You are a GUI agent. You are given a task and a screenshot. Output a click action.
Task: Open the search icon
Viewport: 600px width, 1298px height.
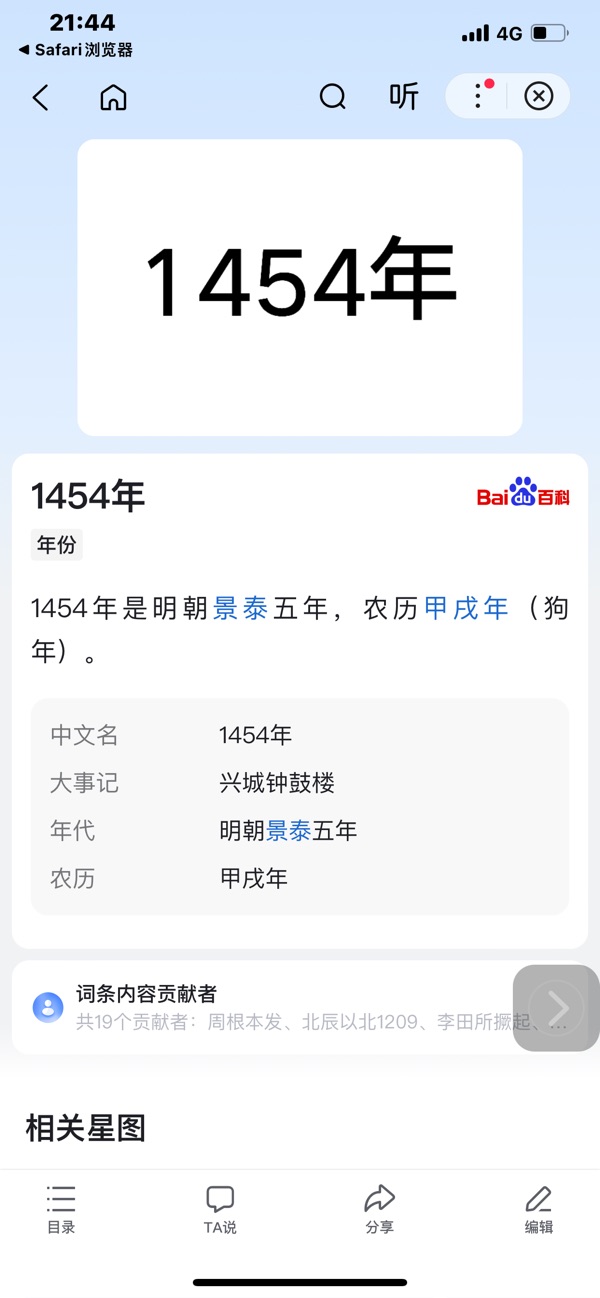coord(332,97)
